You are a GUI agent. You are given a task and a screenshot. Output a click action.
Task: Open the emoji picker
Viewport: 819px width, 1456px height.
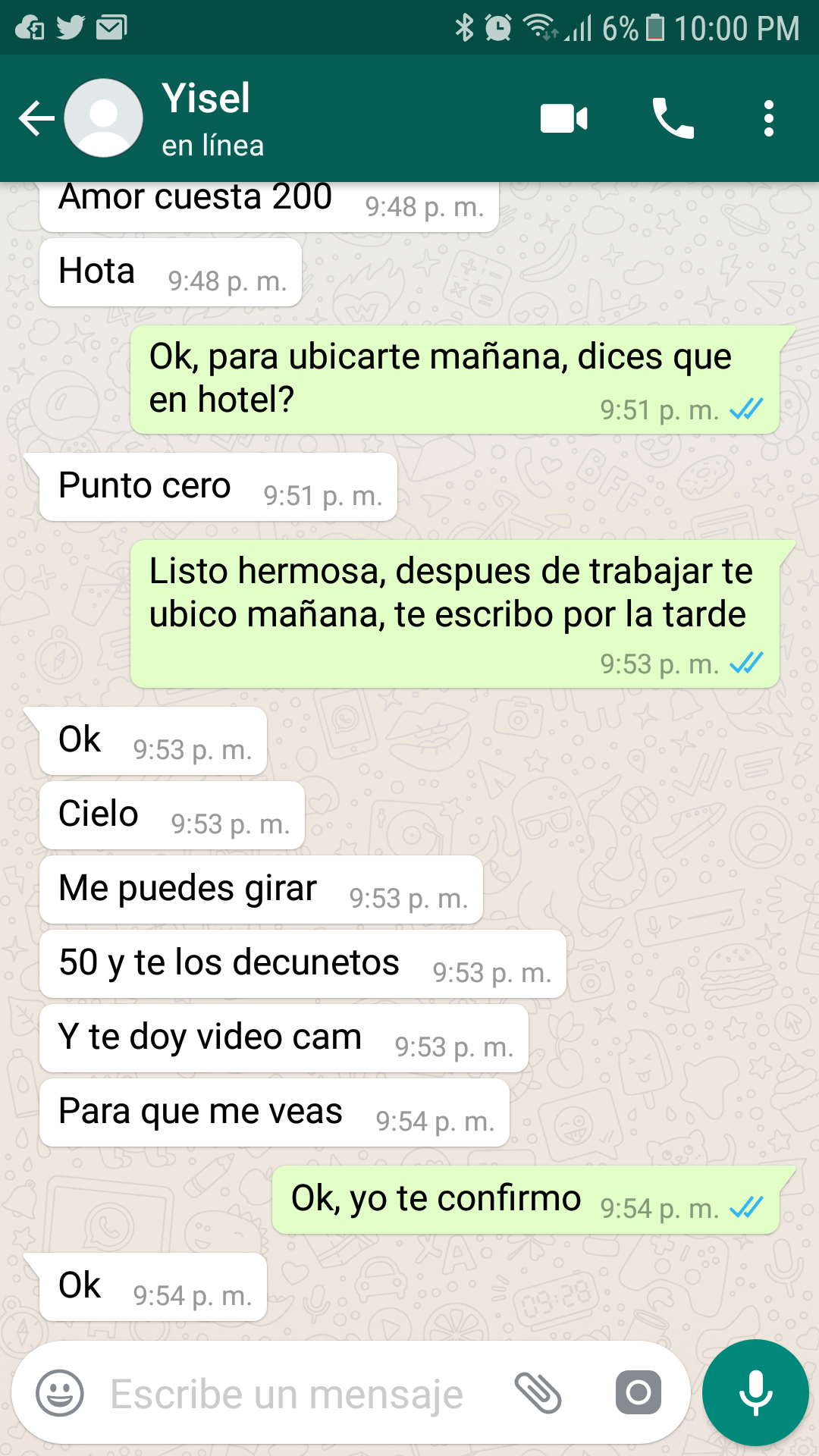point(60,1393)
